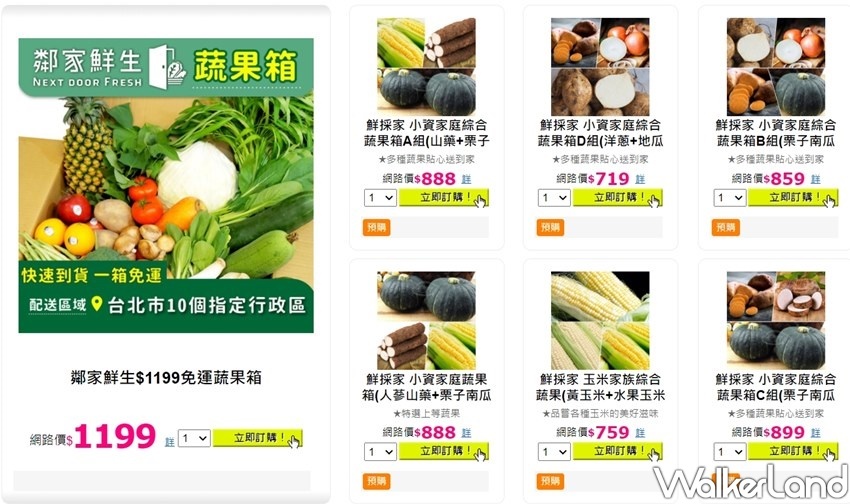Open quantity dropdown for 玉米家族綜合蔬果

[554, 451]
